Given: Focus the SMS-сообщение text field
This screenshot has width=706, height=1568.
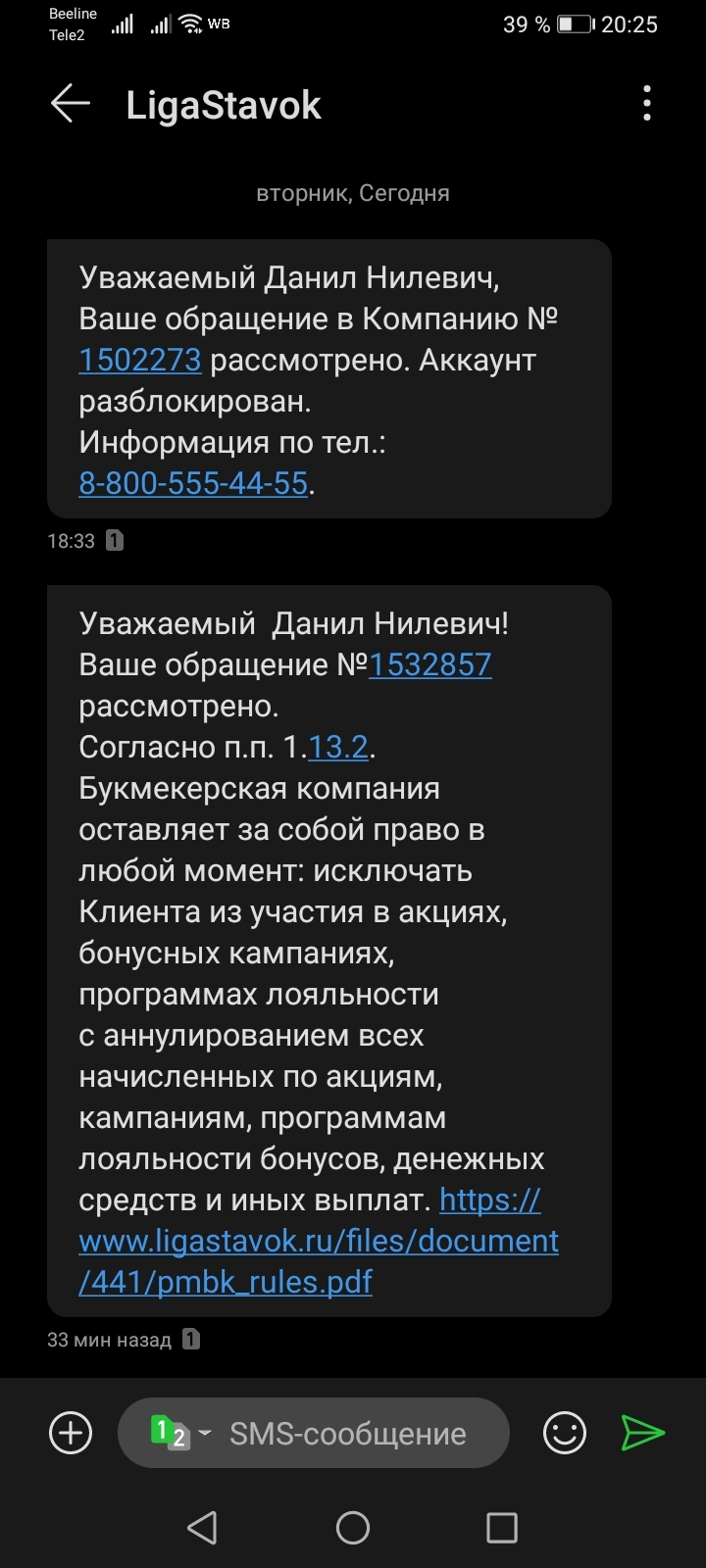Looking at the screenshot, I should (x=348, y=1433).
